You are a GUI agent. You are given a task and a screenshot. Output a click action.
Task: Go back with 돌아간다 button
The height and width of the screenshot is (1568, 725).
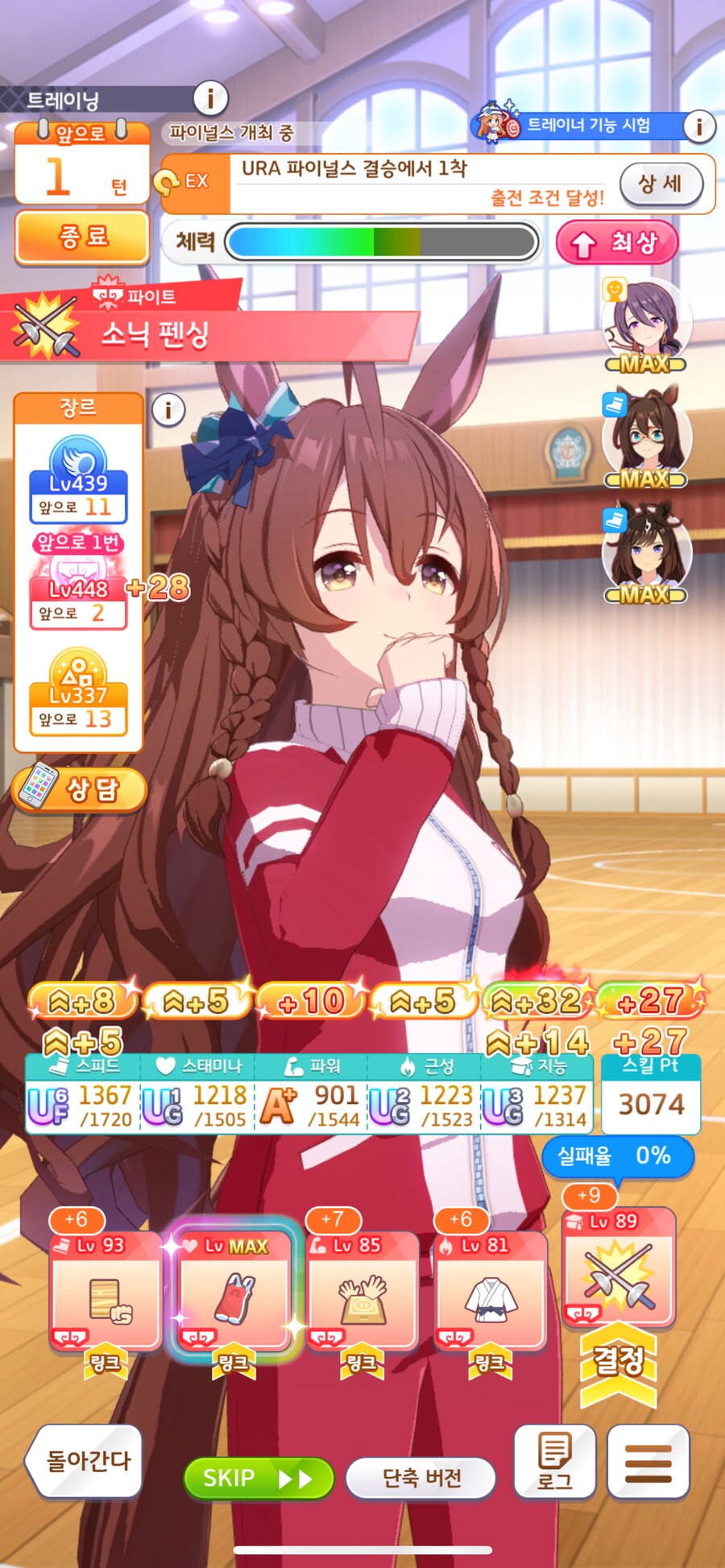tap(85, 1461)
